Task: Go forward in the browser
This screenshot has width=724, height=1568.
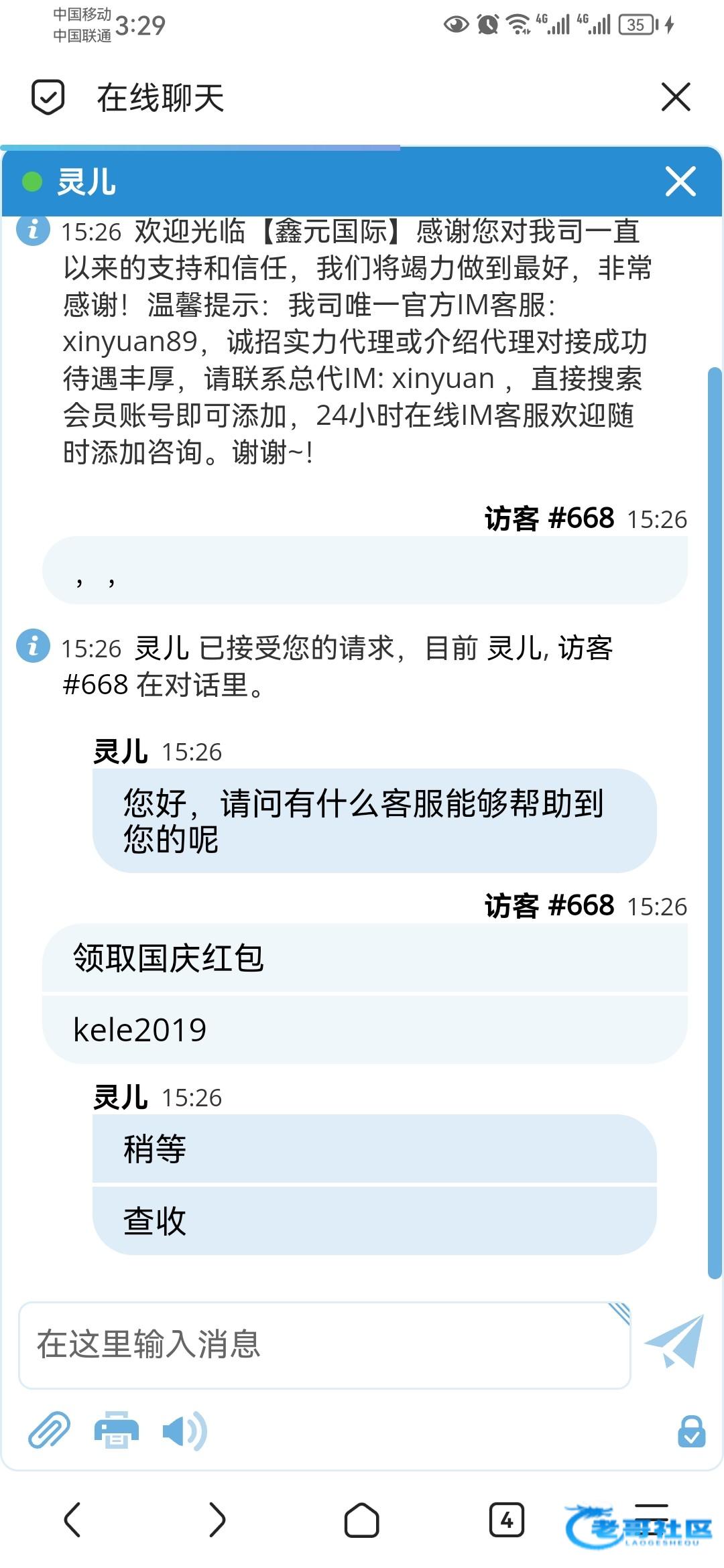Action: pos(217,1519)
